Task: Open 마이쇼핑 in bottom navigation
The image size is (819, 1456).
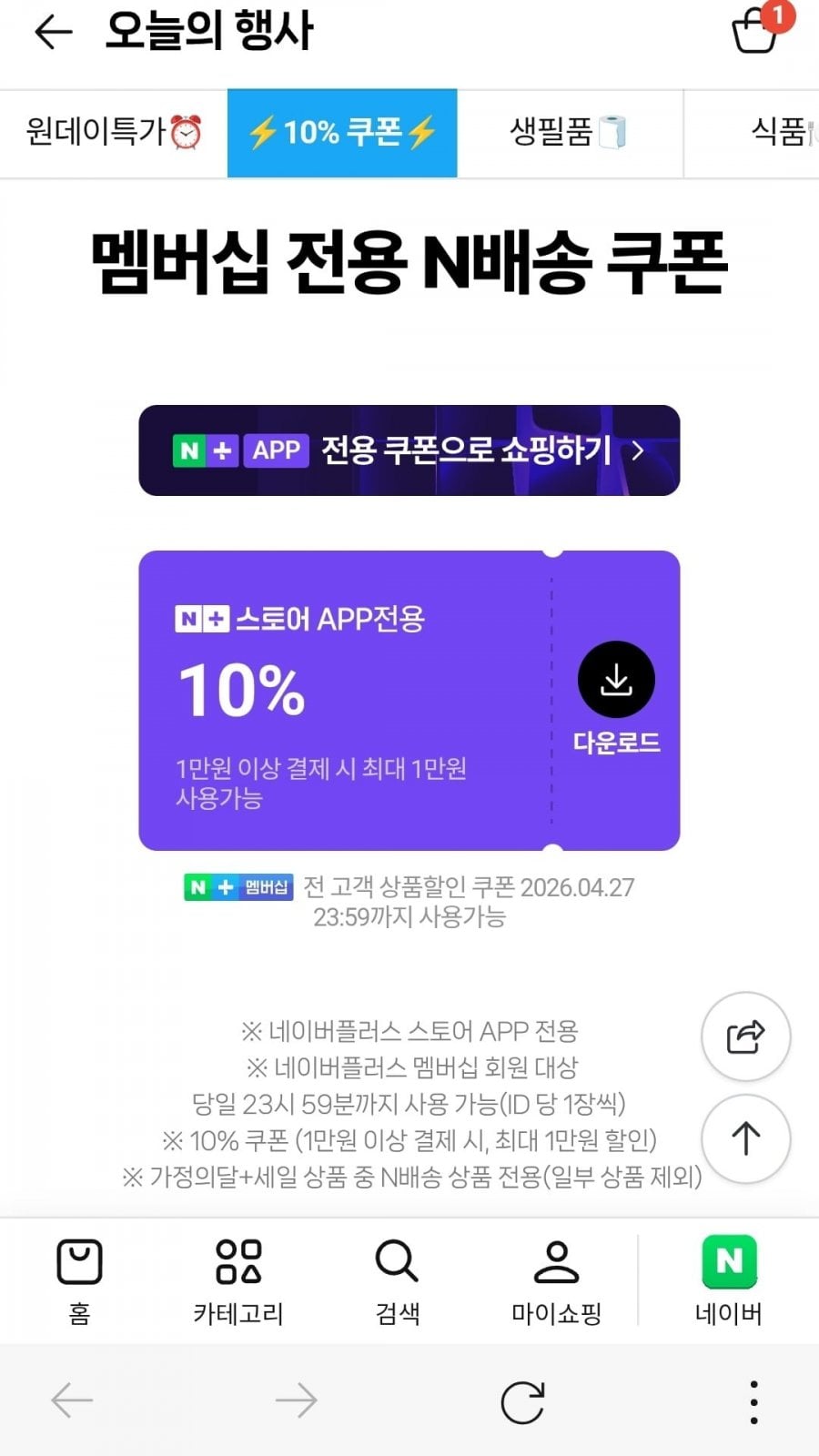Action: pos(556,1279)
